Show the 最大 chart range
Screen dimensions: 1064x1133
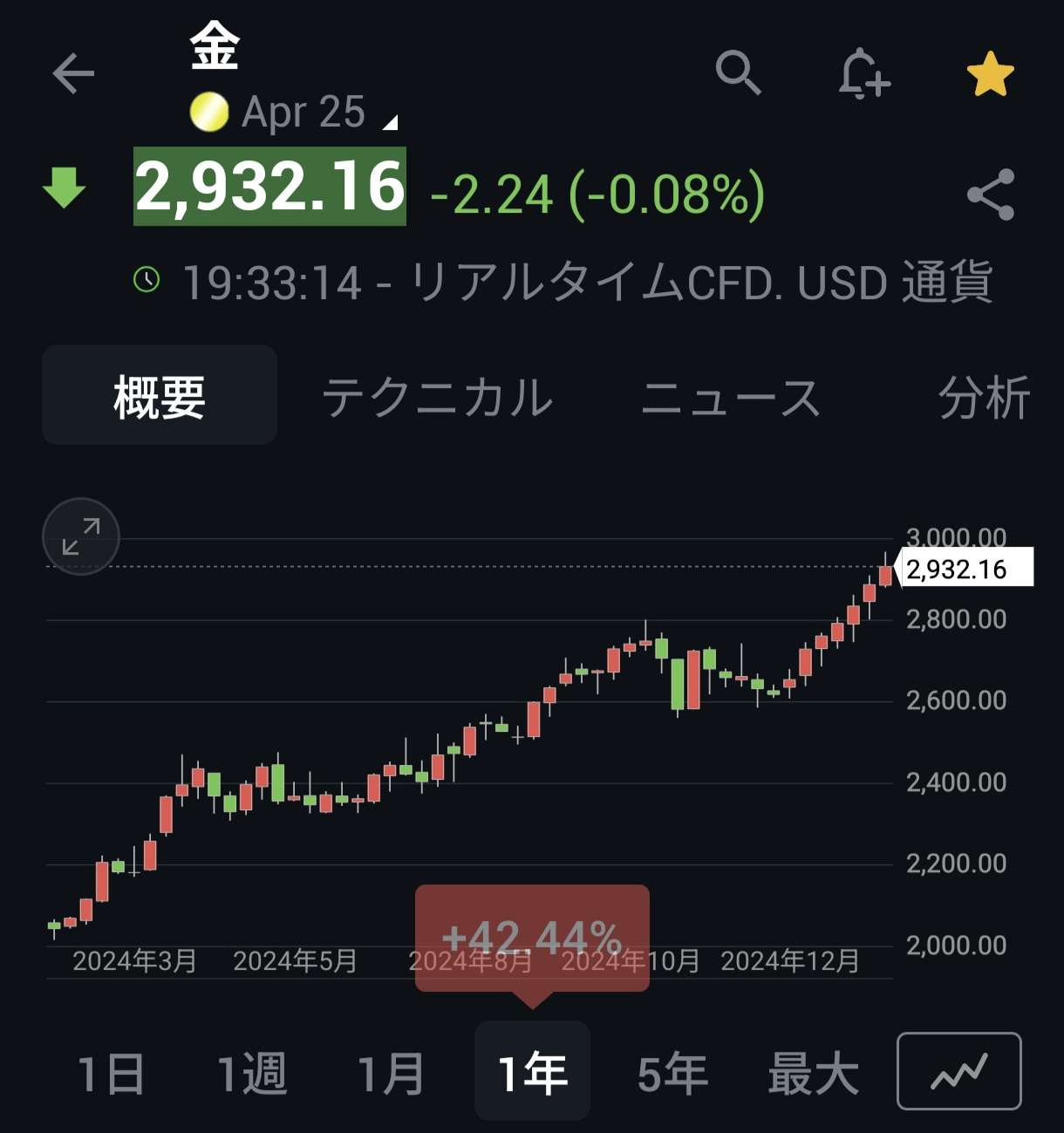point(813,1073)
